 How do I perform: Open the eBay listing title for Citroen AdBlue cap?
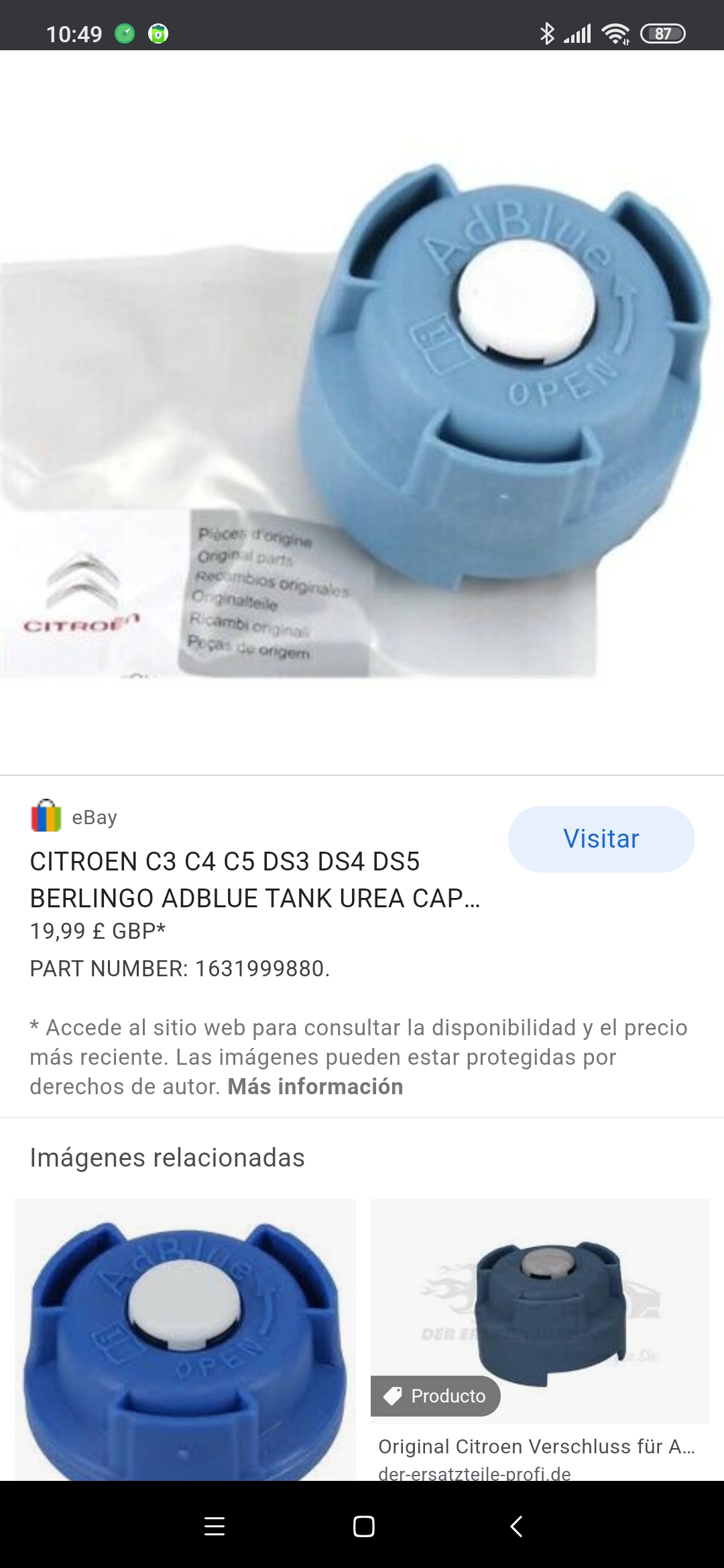click(x=255, y=880)
